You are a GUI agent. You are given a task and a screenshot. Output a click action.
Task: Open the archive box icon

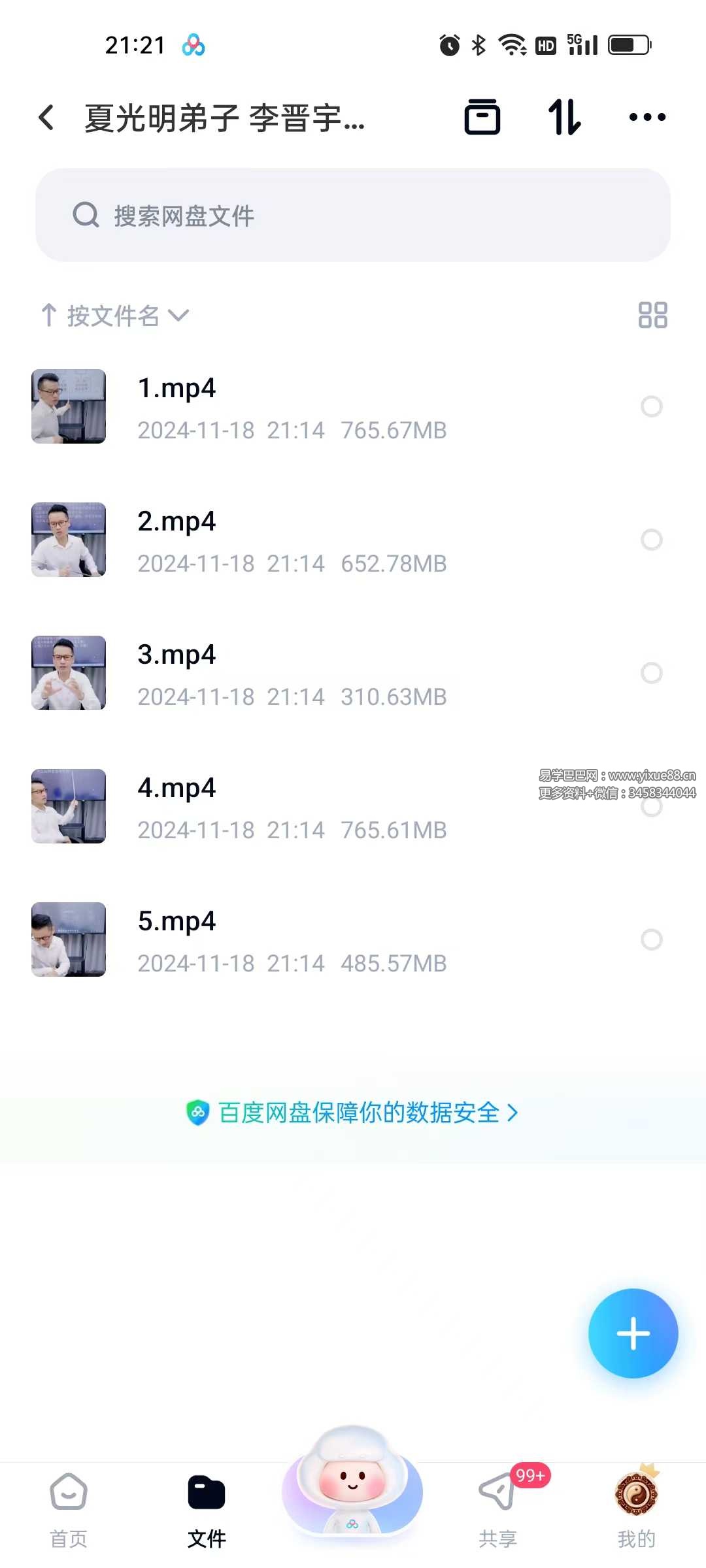[482, 118]
